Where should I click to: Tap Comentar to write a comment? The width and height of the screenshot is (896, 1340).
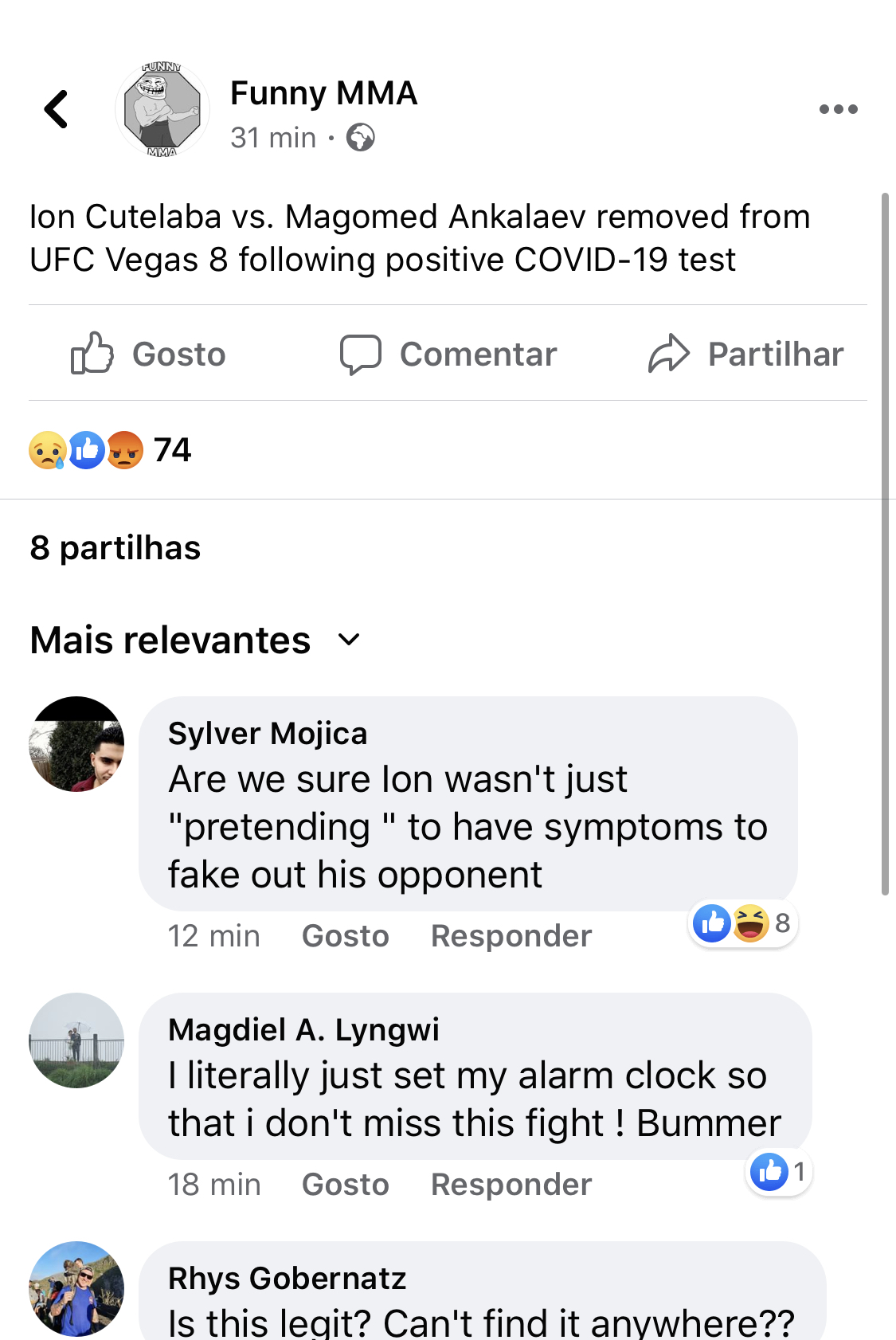tap(448, 354)
